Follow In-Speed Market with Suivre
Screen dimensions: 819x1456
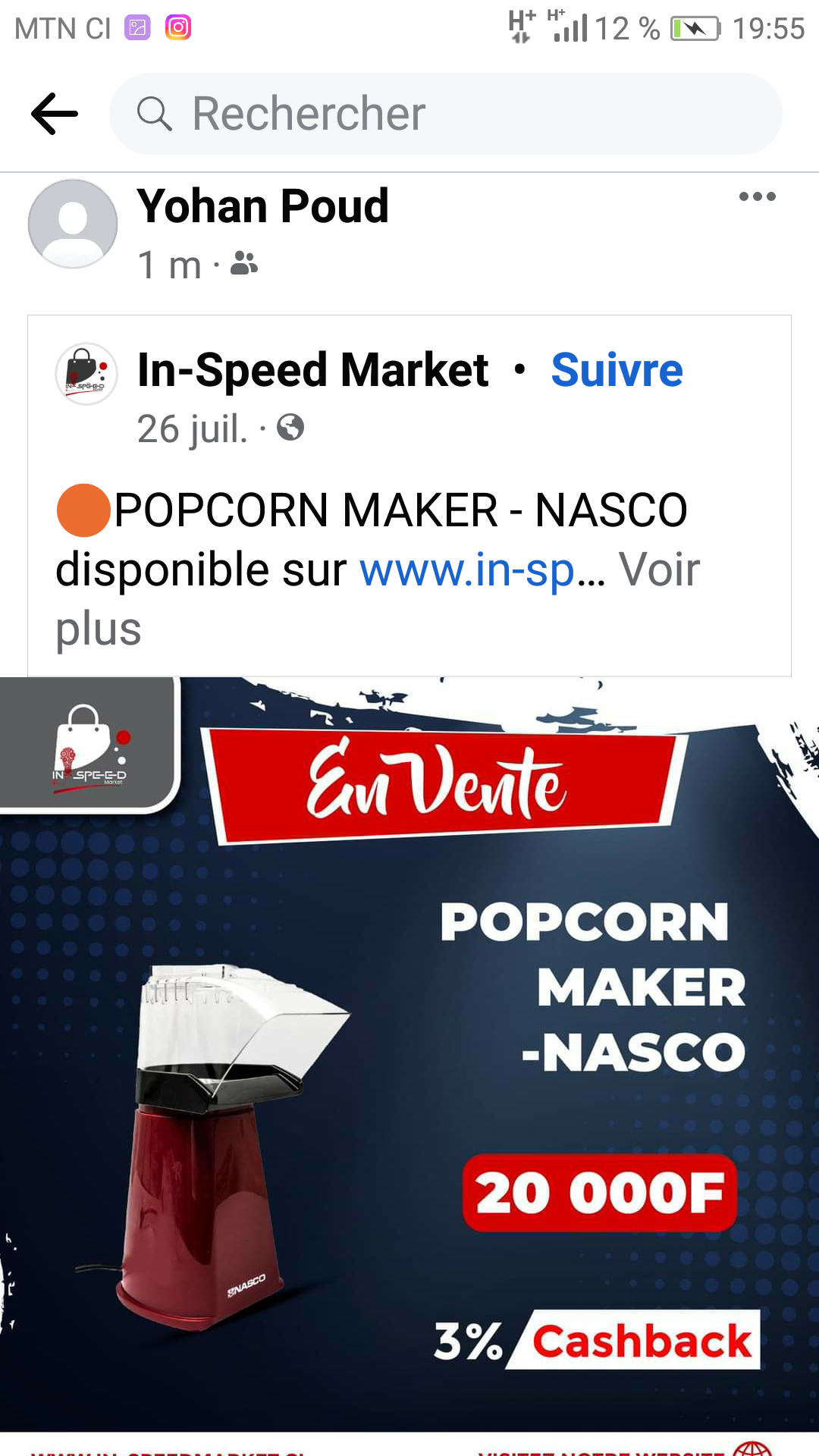click(617, 370)
